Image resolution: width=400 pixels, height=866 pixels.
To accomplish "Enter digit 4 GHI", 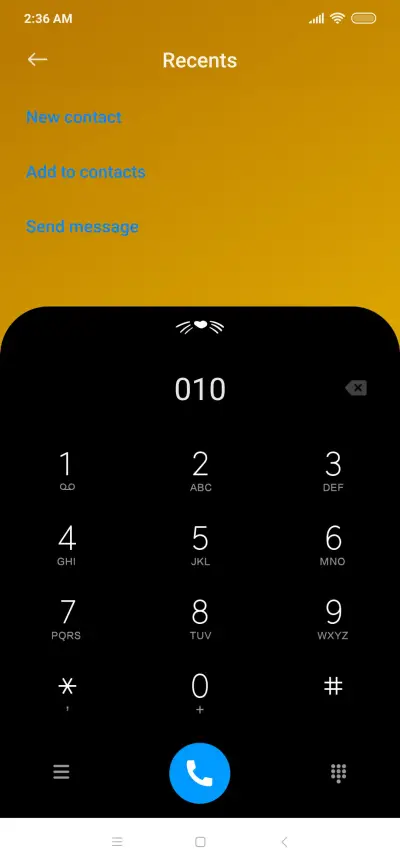I will click(67, 546).
